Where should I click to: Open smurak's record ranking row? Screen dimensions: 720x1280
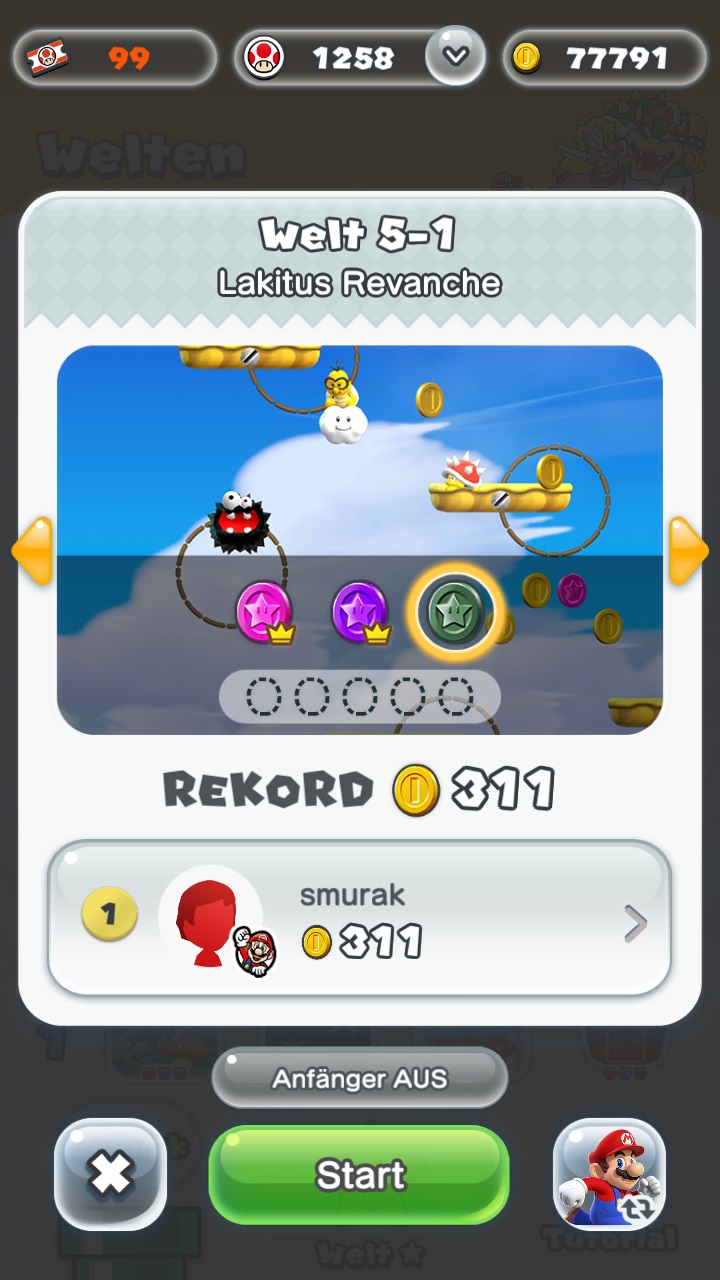(359, 920)
